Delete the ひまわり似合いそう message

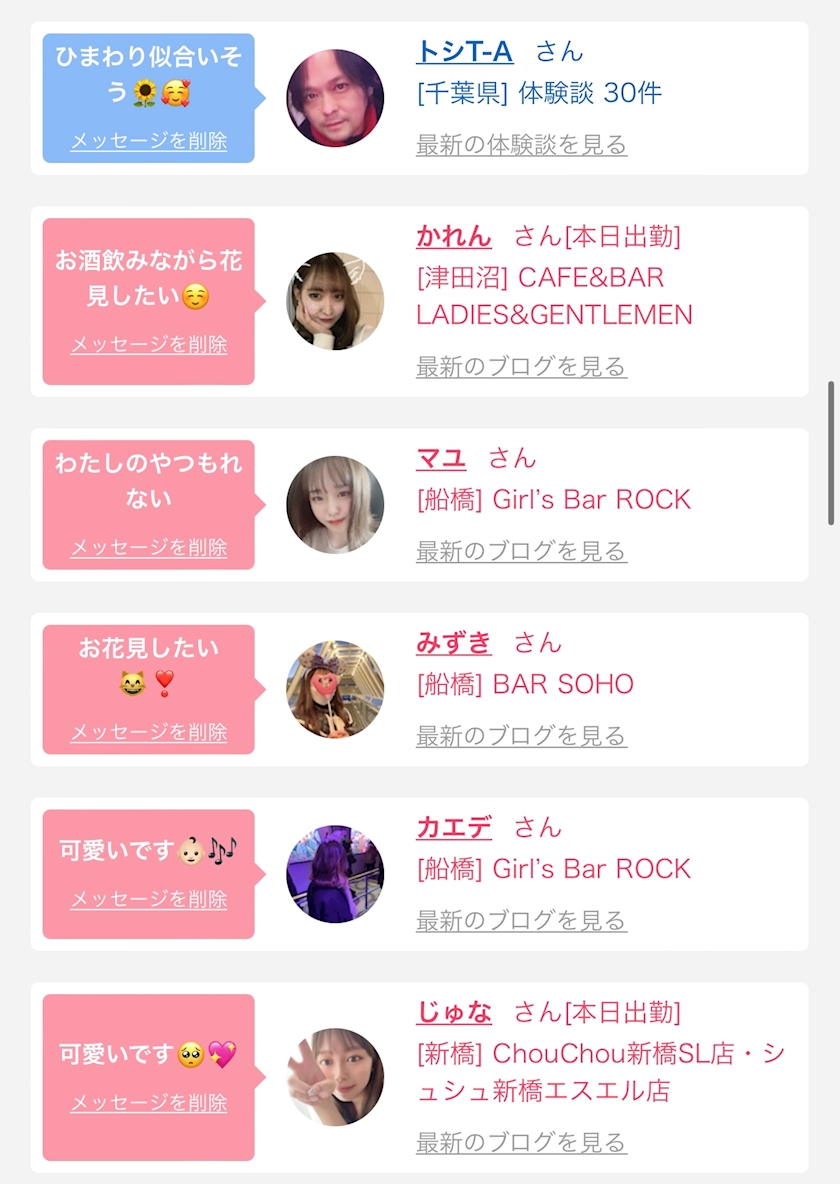[149, 140]
